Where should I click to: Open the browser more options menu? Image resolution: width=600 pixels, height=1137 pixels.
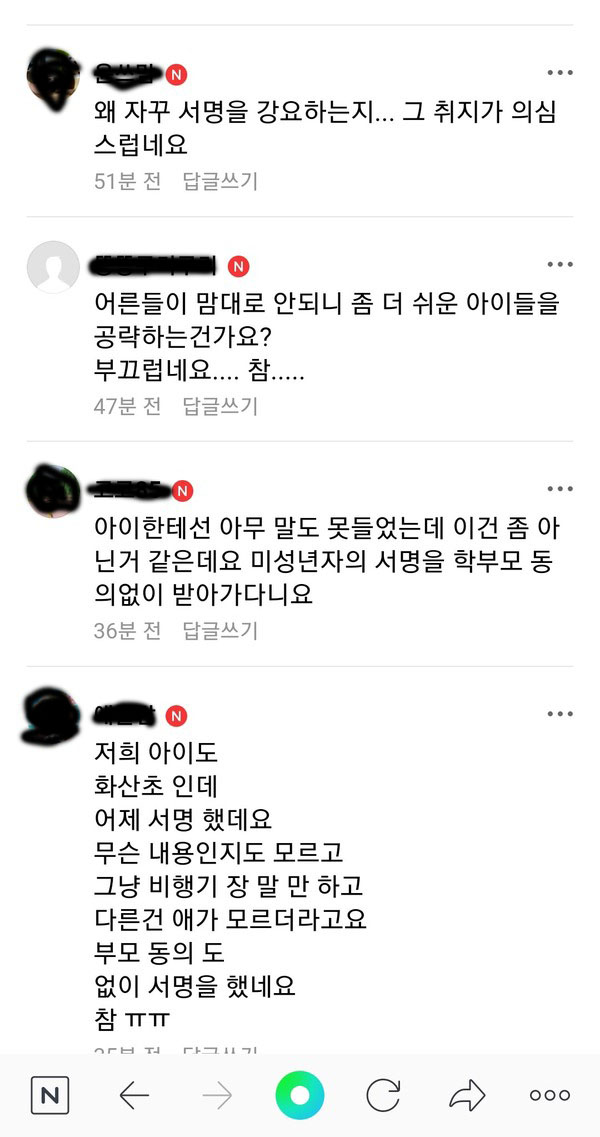tap(549, 1096)
